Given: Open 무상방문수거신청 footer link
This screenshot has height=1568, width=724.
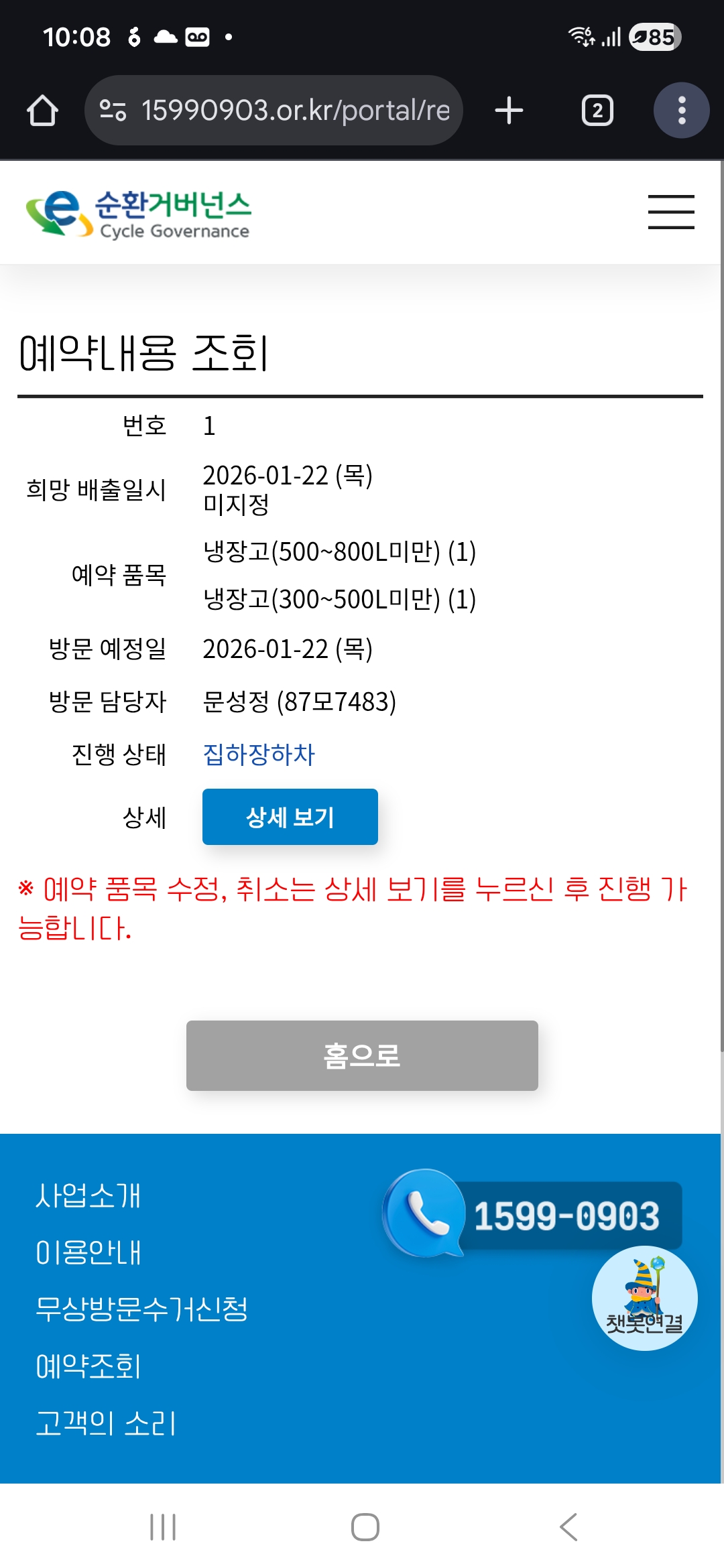Looking at the screenshot, I should 141,1309.
